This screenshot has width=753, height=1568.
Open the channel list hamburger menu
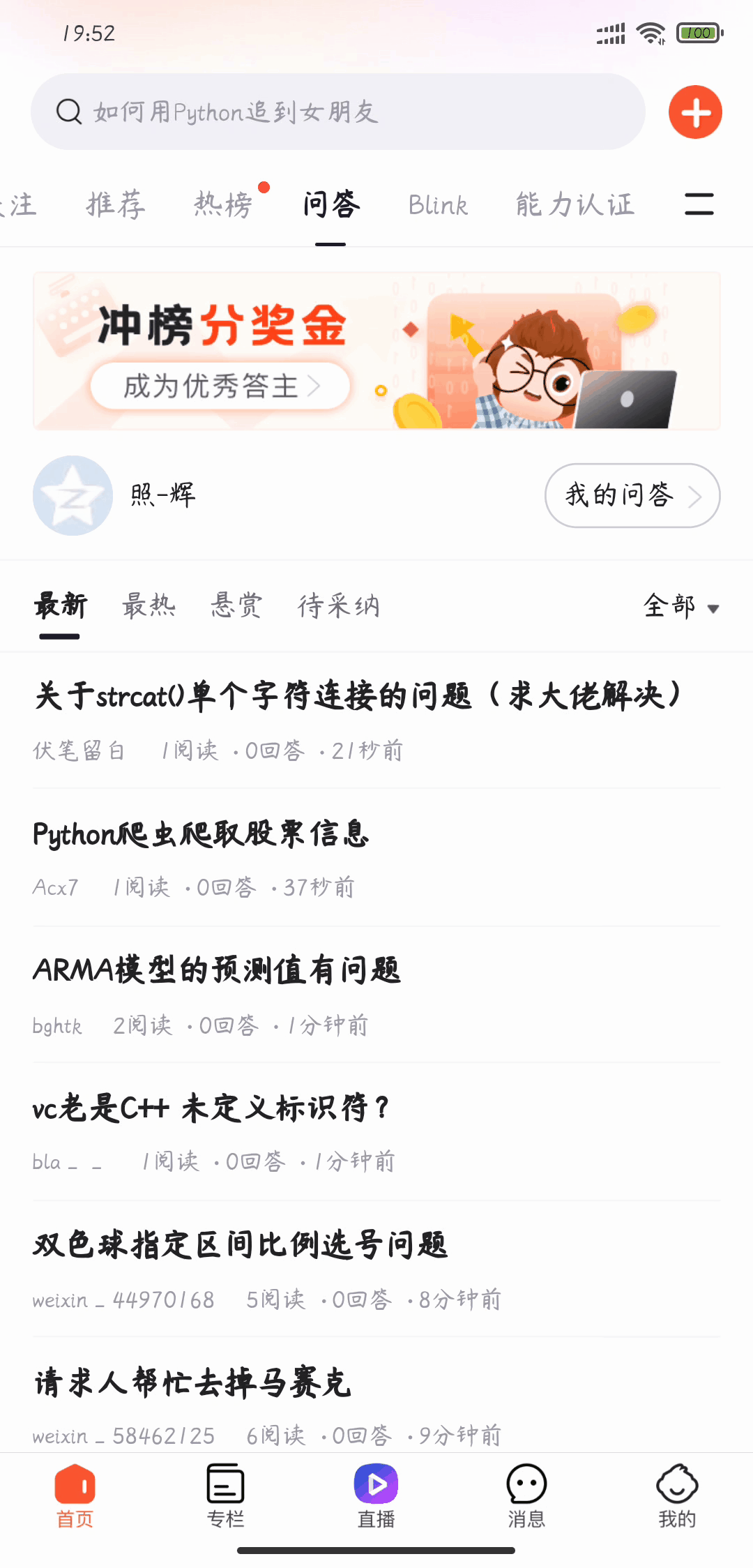tap(699, 204)
